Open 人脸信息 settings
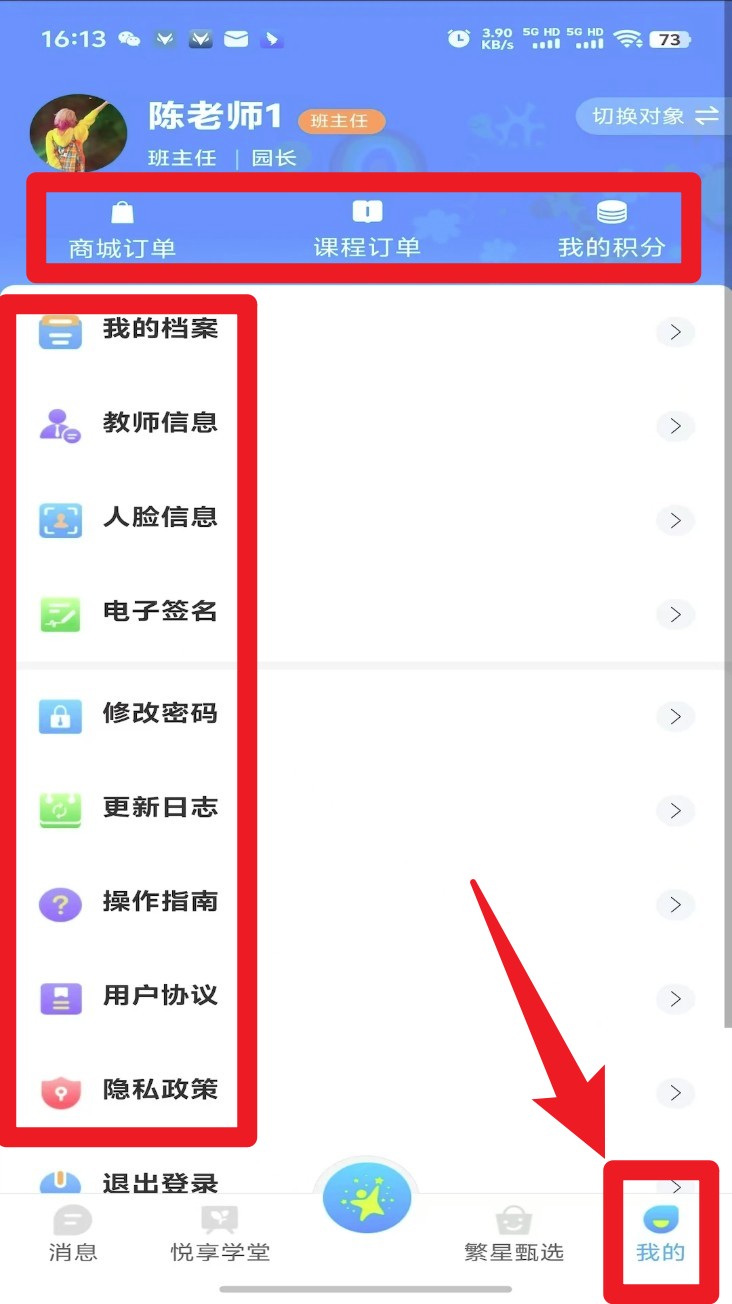732x1304 pixels. 160,518
